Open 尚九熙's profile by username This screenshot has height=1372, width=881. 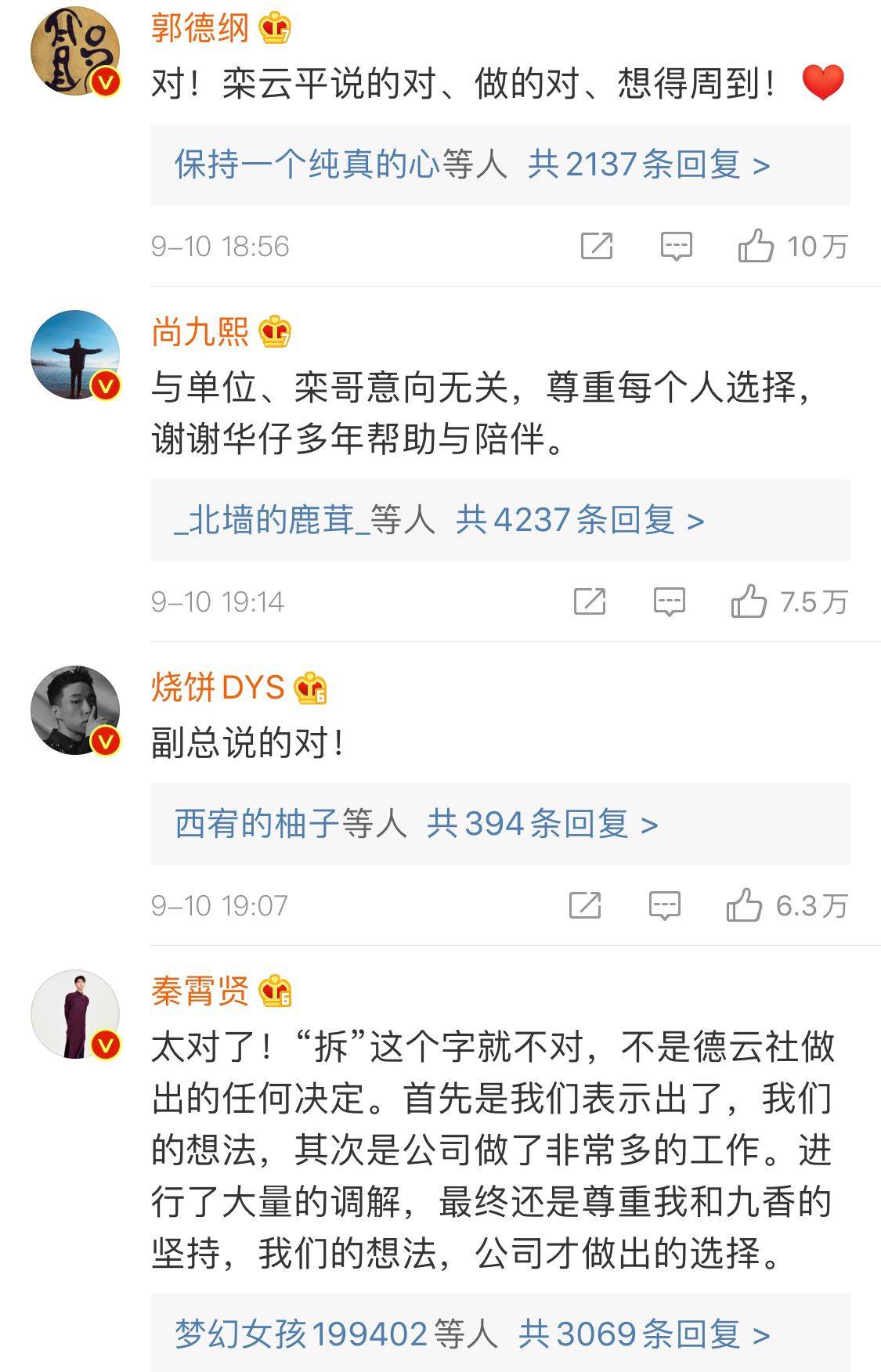point(200,332)
